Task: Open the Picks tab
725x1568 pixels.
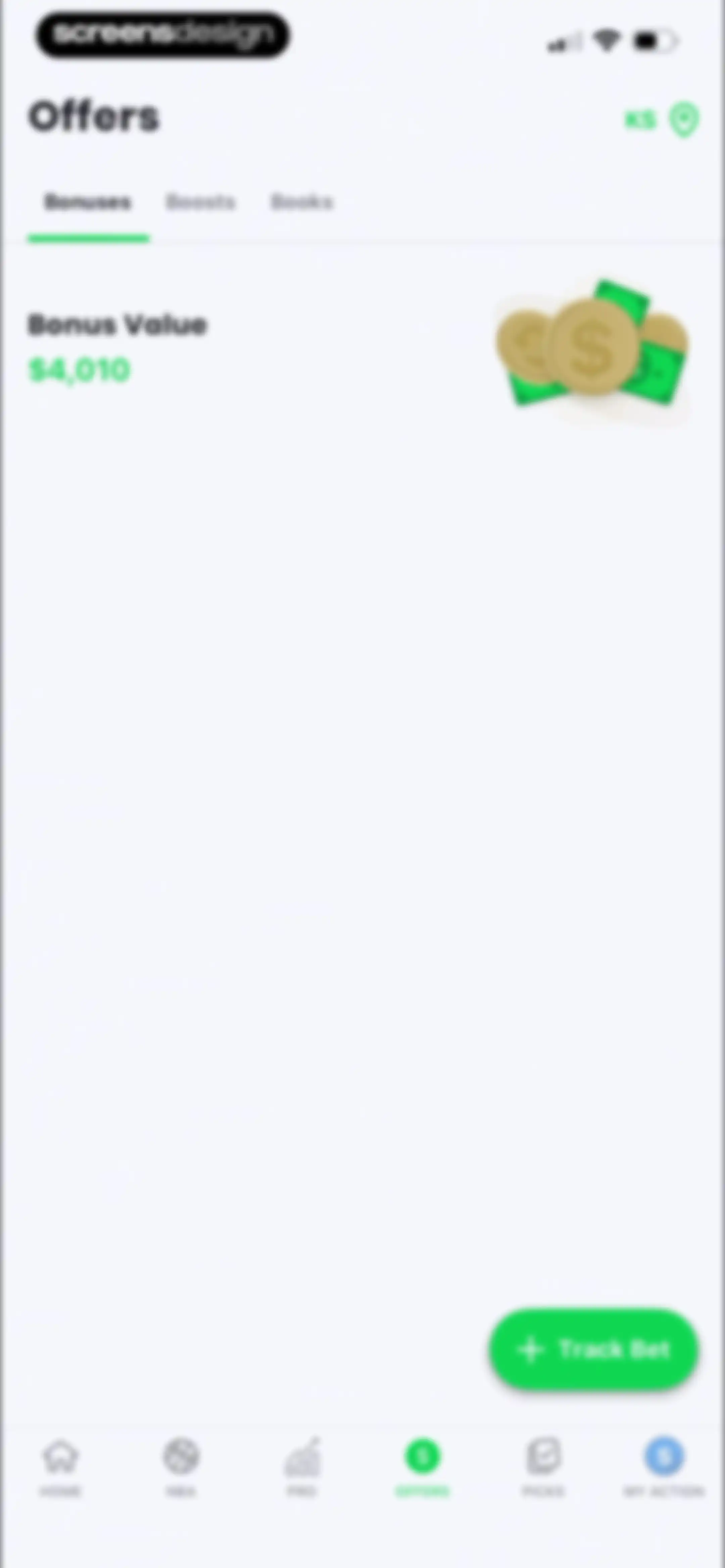Action: coord(544,1467)
